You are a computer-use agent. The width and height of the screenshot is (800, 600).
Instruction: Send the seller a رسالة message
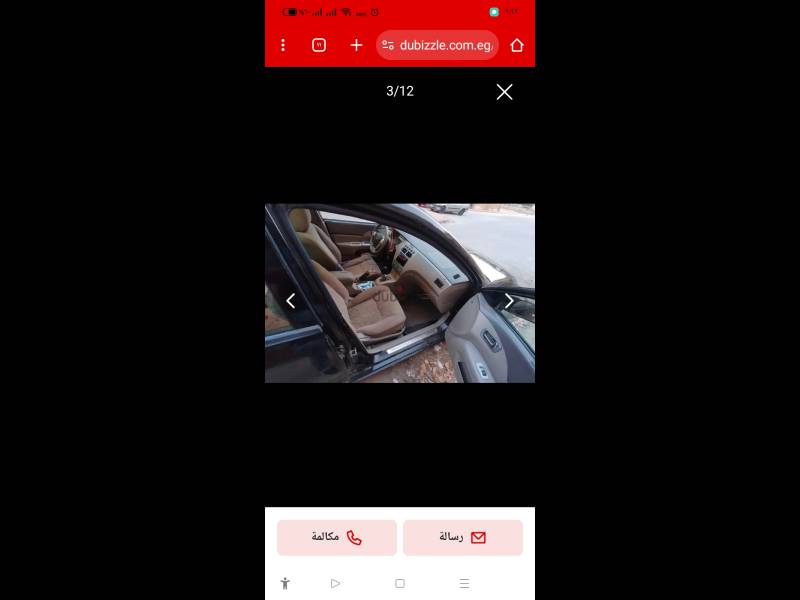tap(463, 537)
